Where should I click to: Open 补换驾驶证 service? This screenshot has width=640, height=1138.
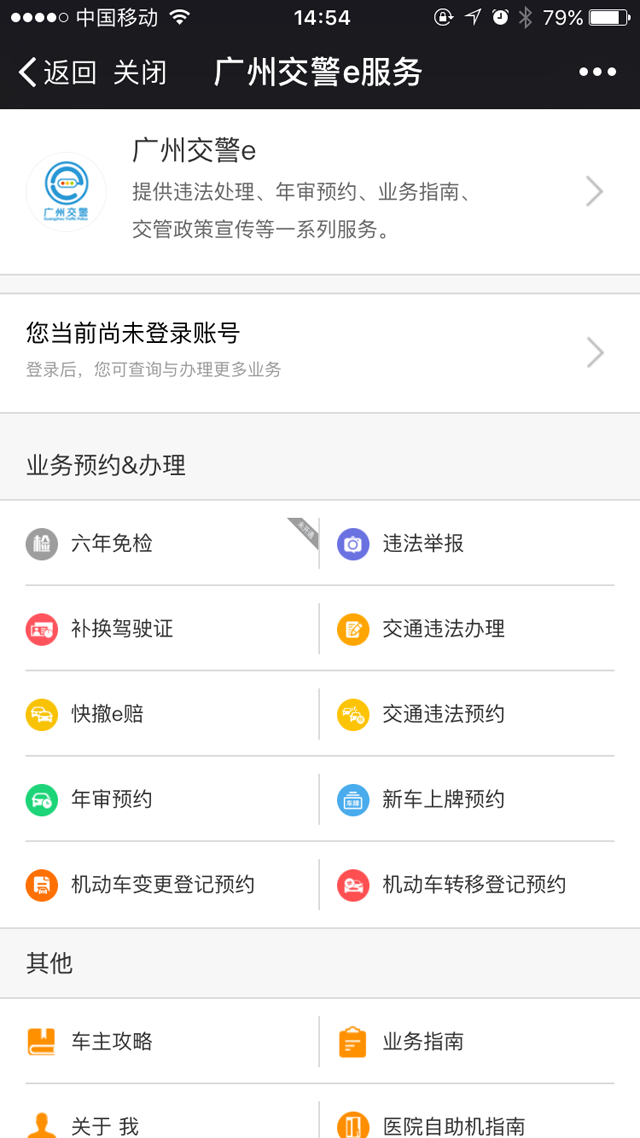coord(122,629)
